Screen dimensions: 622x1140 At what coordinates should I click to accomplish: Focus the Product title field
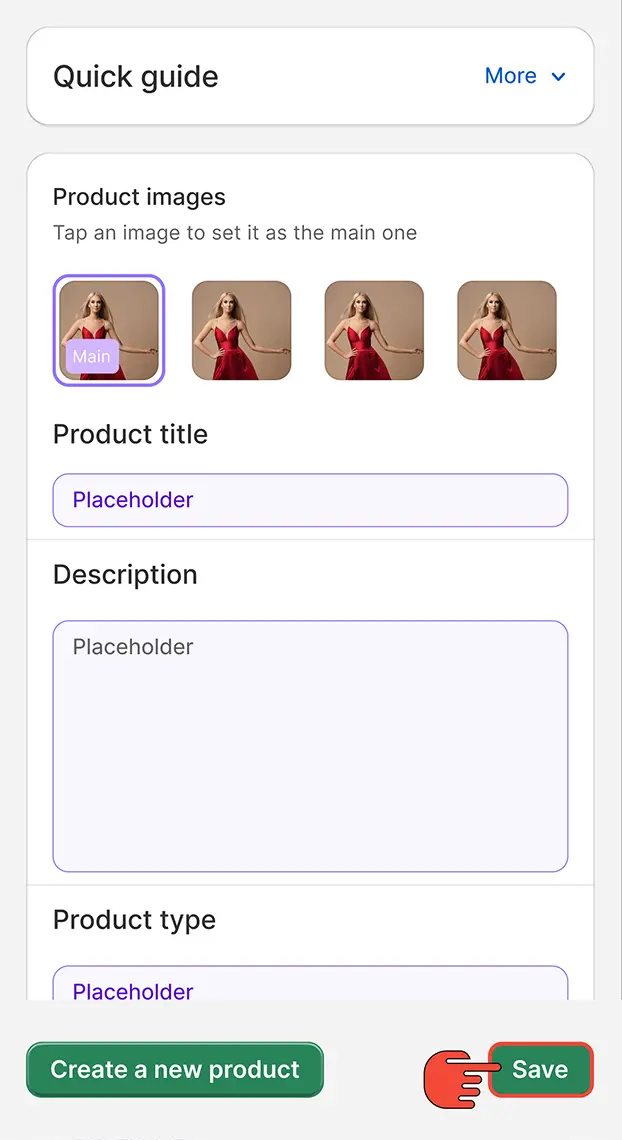[x=310, y=500]
